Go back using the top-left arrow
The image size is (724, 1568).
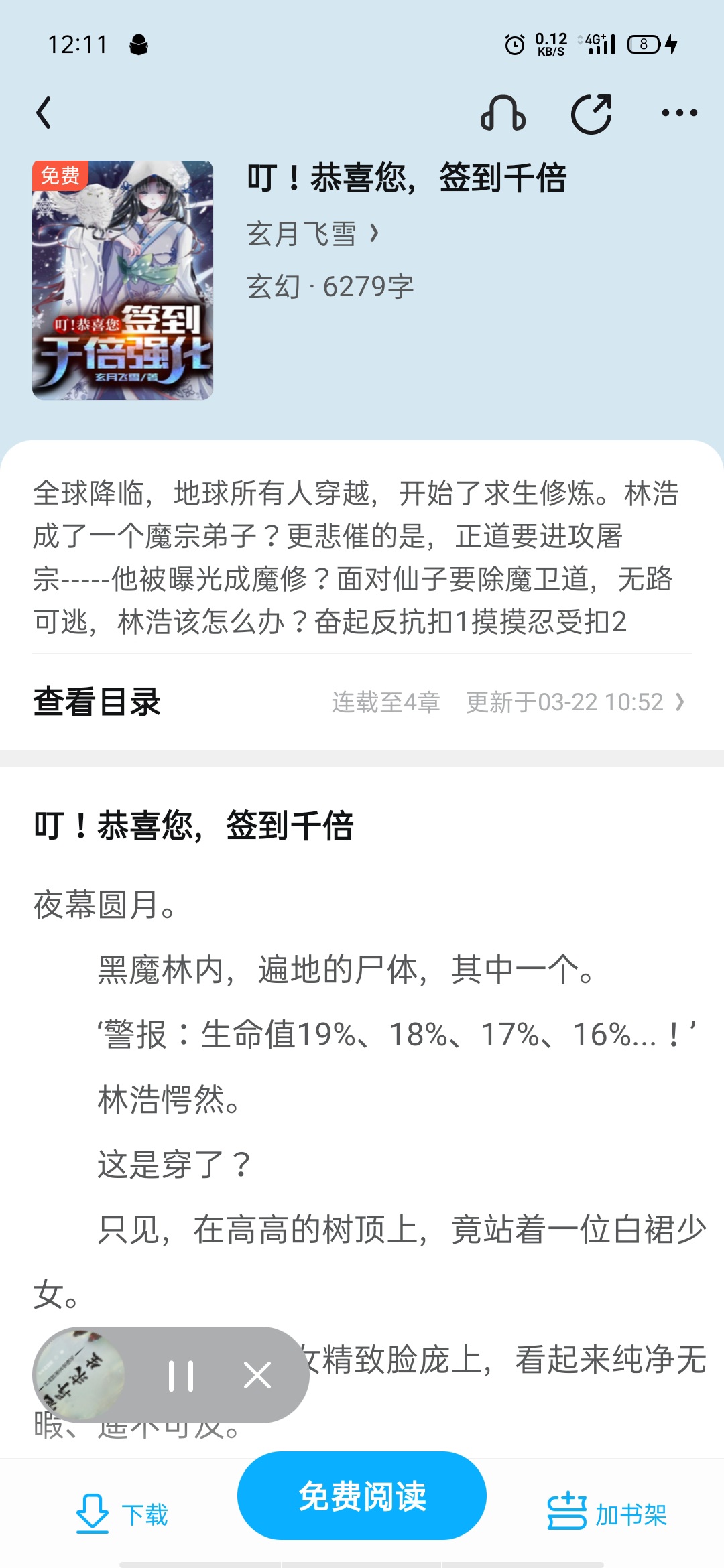point(44,113)
